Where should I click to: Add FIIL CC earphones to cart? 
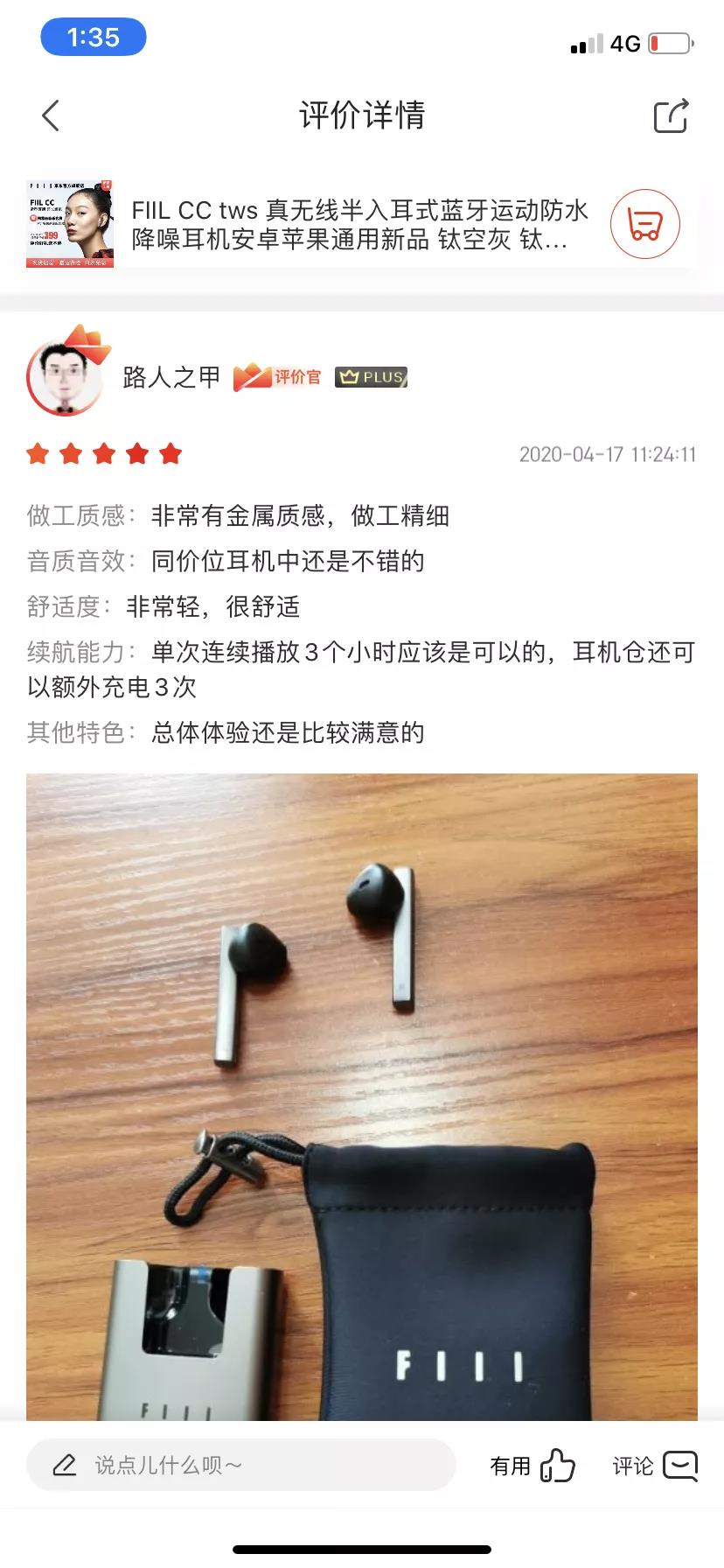(644, 225)
